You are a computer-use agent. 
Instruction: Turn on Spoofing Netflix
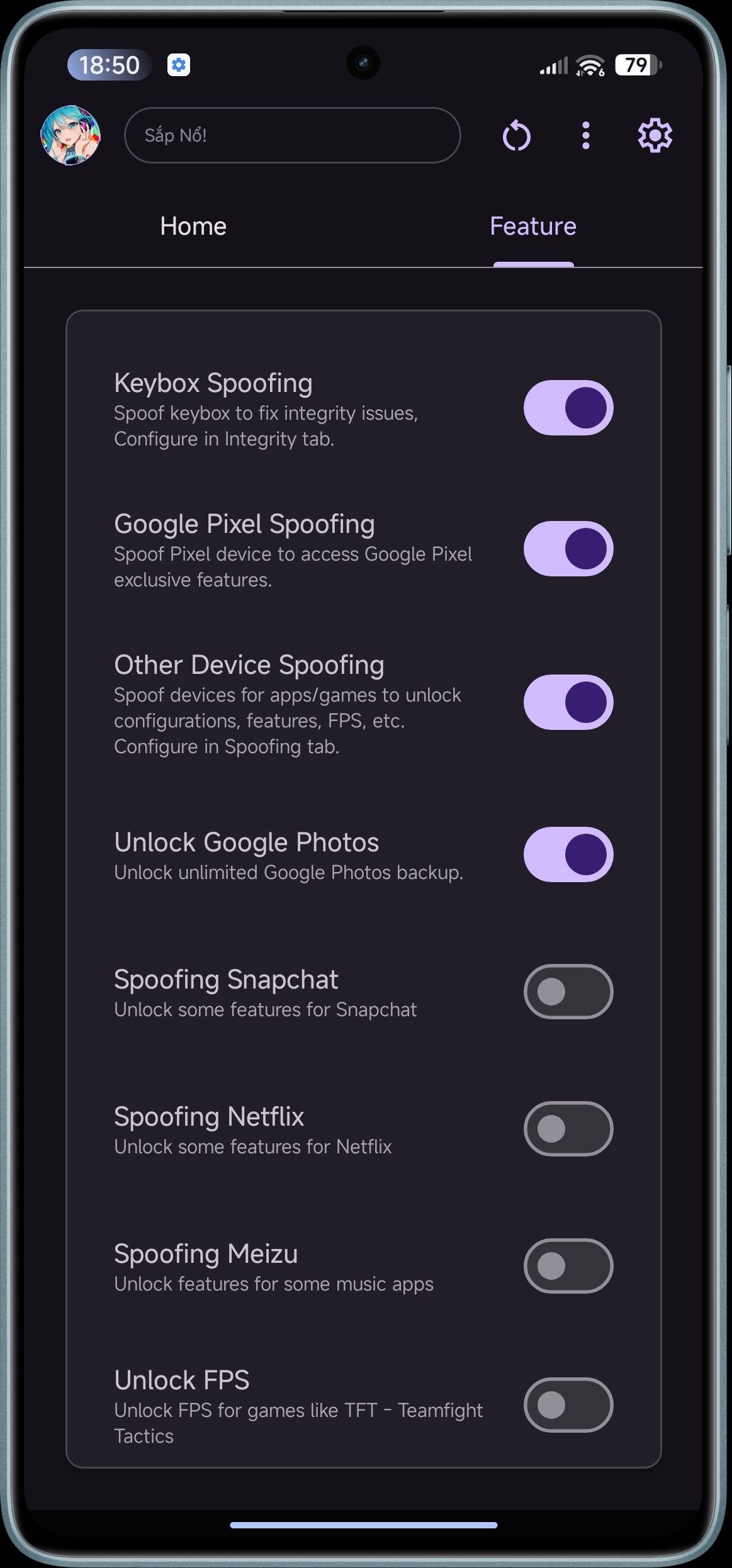click(x=568, y=1129)
